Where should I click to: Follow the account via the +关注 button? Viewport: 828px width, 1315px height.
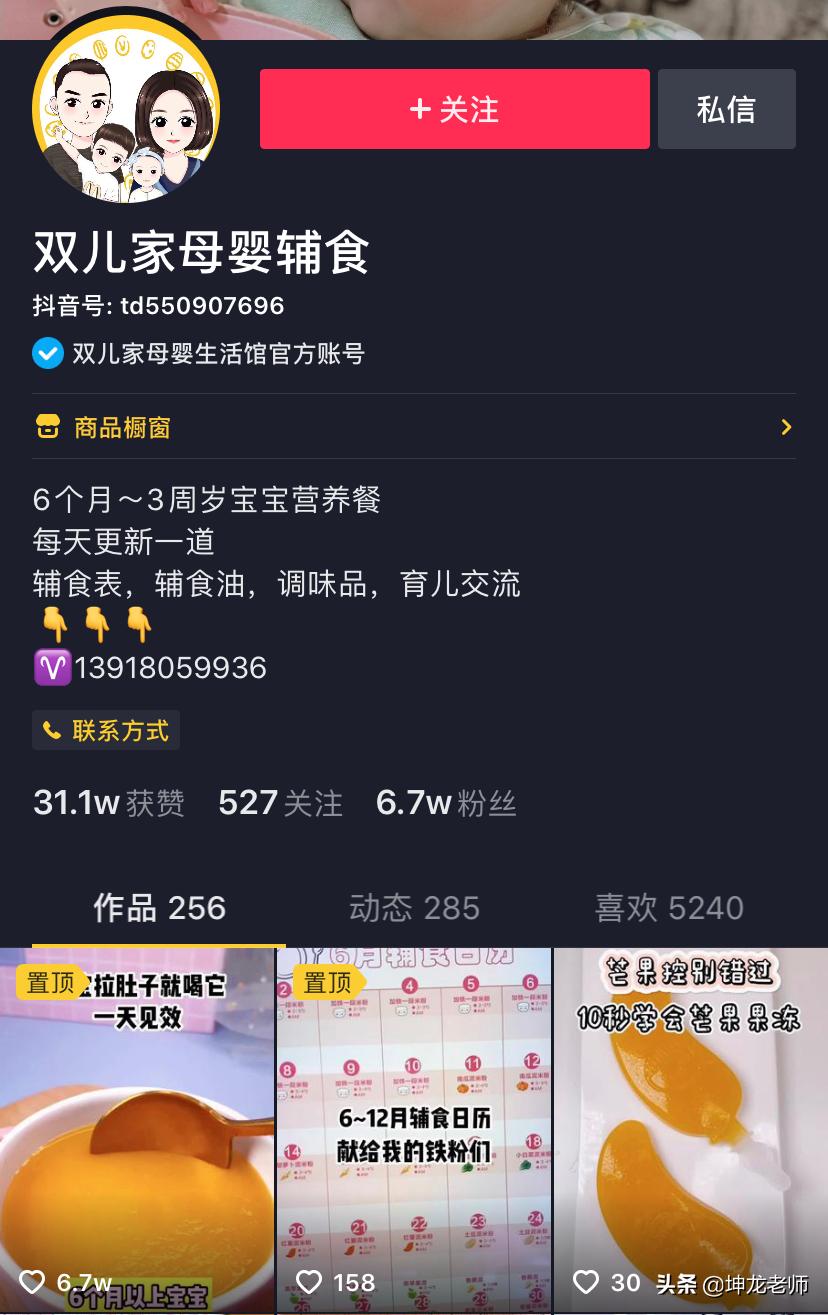tap(455, 109)
